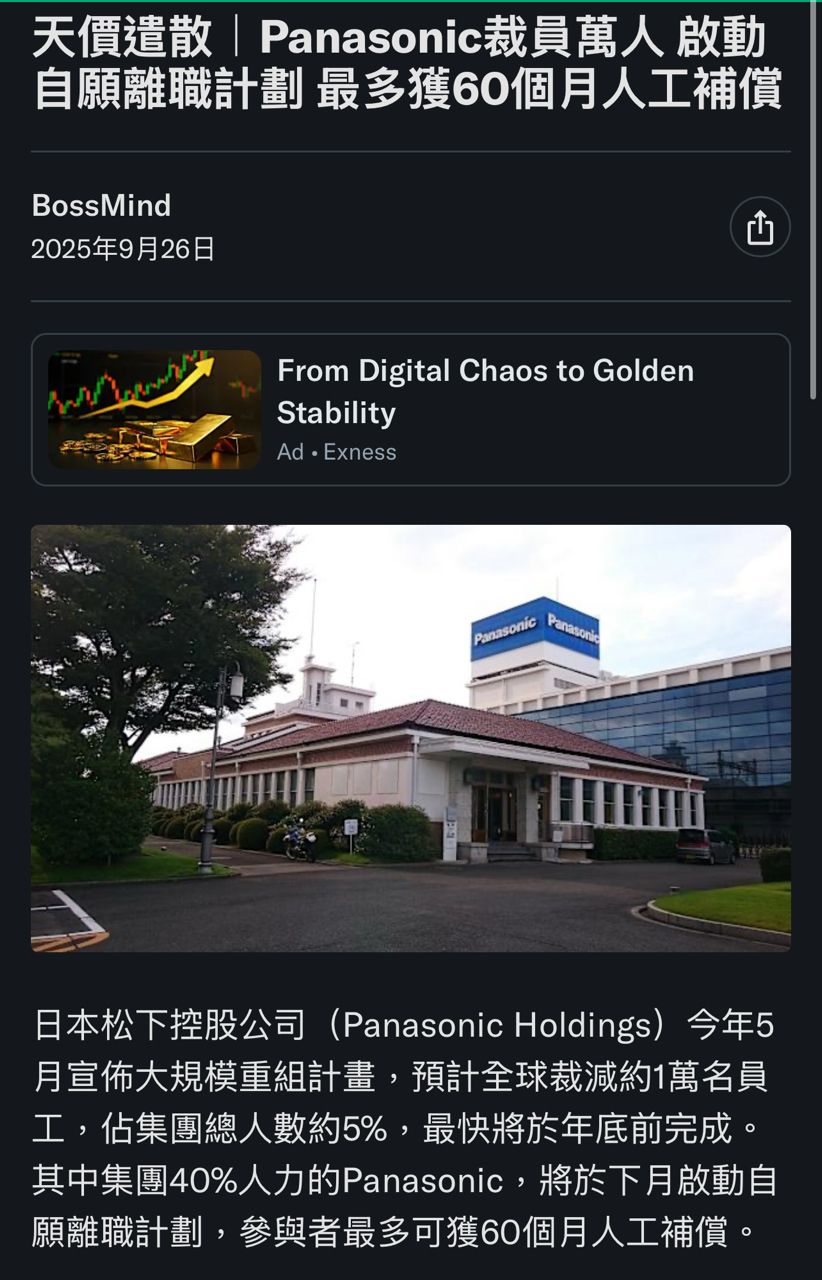Open the Panasonic building photo
This screenshot has width=822, height=1280.
coord(410,738)
